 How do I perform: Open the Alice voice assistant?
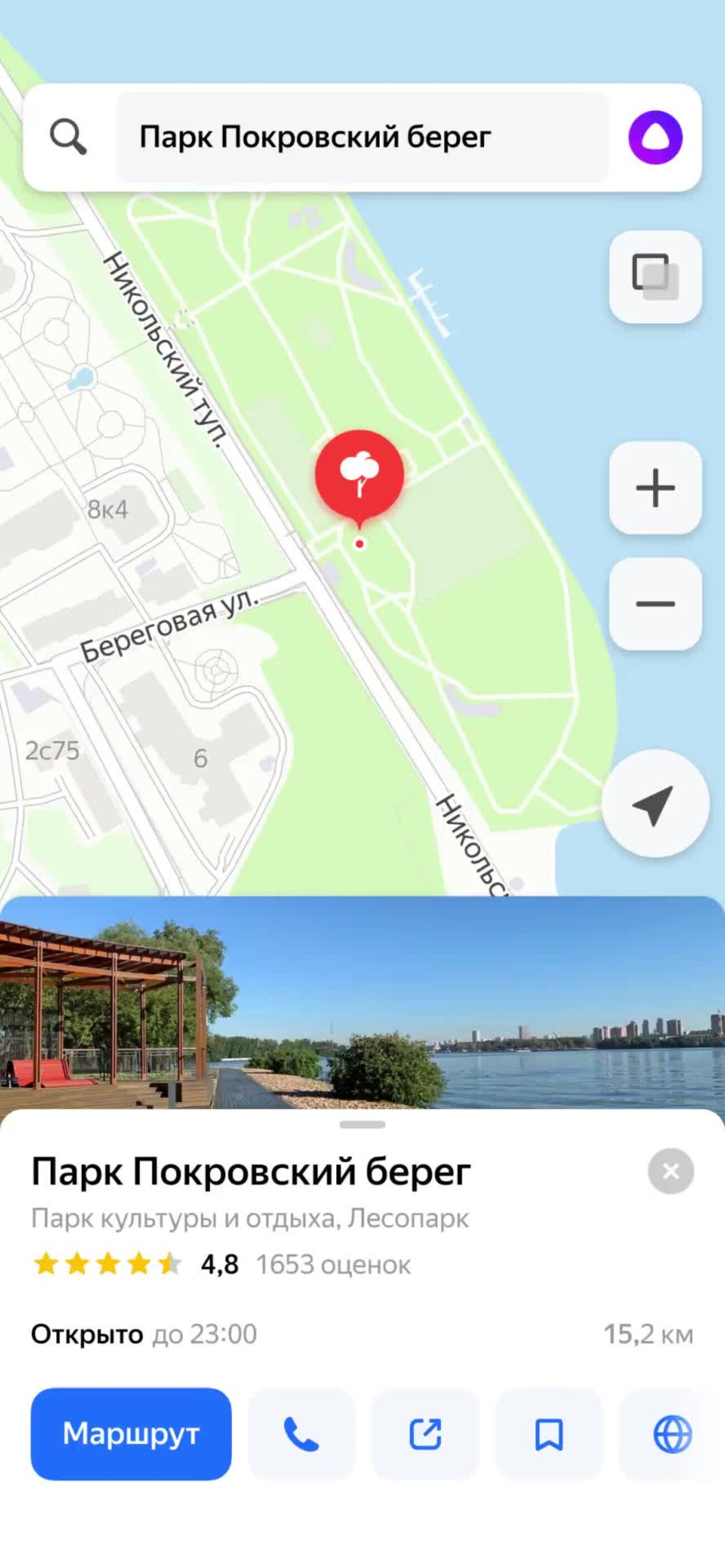[x=655, y=137]
